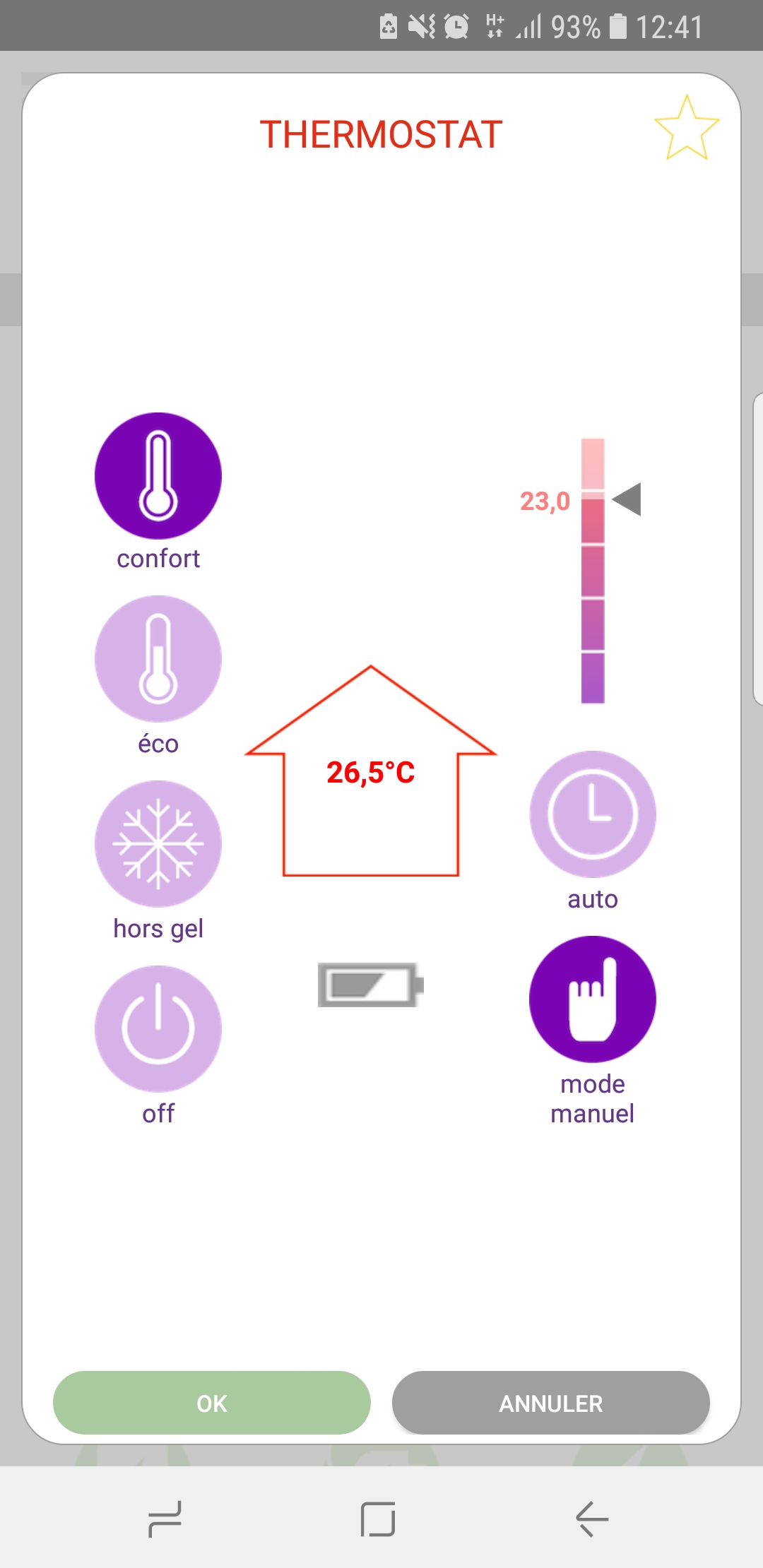The width and height of the screenshot is (763, 1568).
Task: Confirm settings with OK
Action: [x=212, y=1403]
